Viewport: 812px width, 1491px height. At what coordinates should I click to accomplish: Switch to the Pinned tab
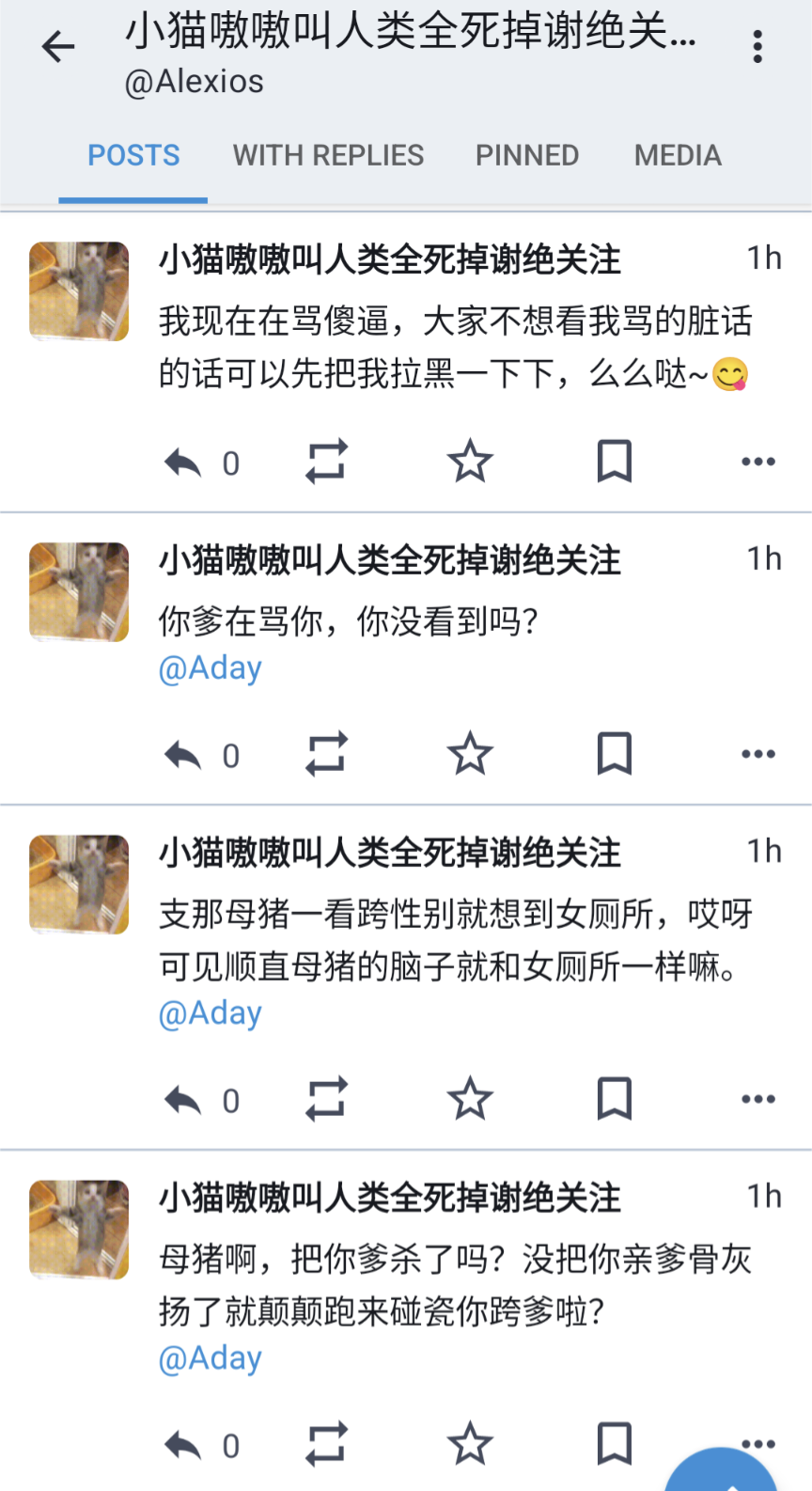click(527, 155)
